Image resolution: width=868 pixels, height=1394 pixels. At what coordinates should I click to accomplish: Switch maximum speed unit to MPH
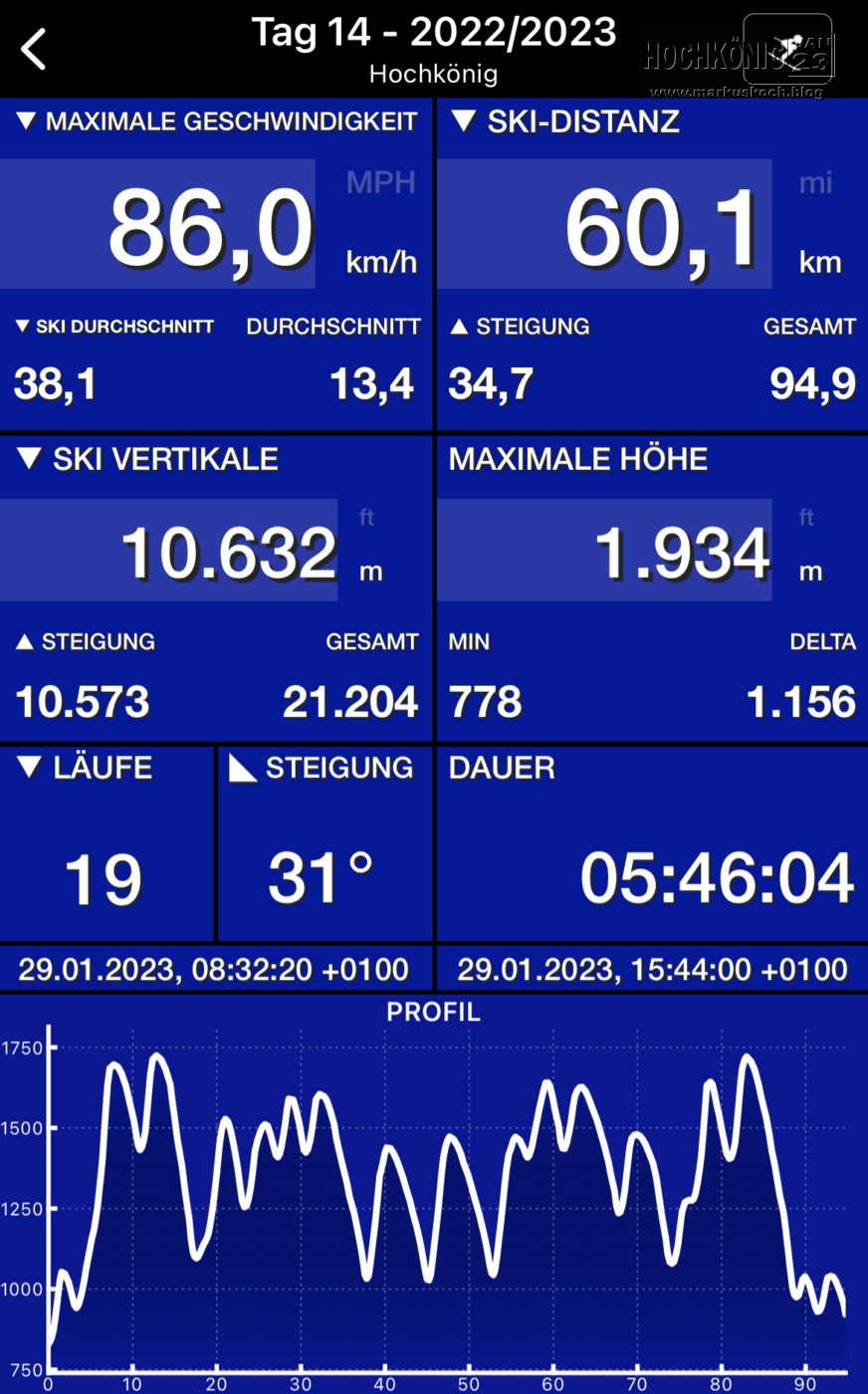380,183
